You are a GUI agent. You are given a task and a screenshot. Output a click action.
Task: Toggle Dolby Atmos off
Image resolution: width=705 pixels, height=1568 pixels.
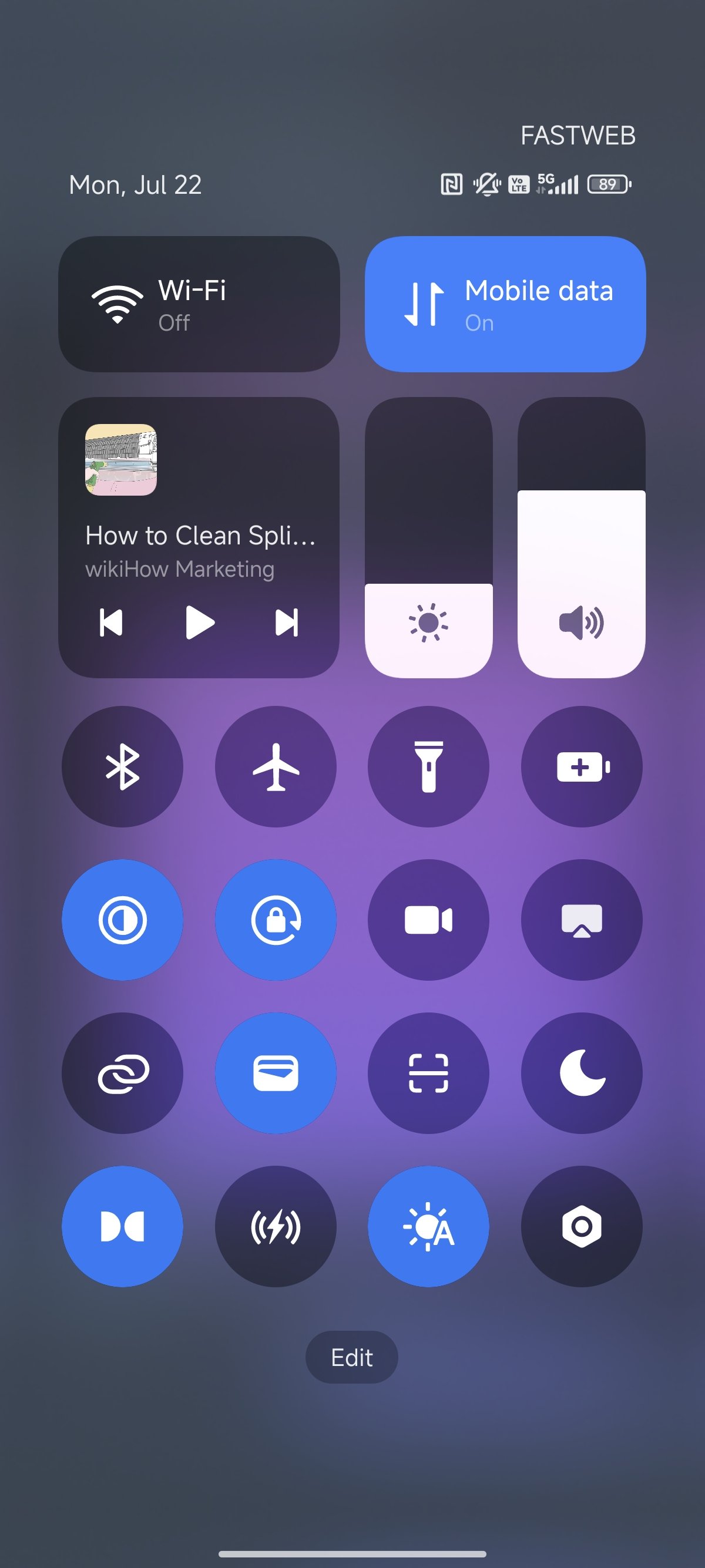point(122,1227)
